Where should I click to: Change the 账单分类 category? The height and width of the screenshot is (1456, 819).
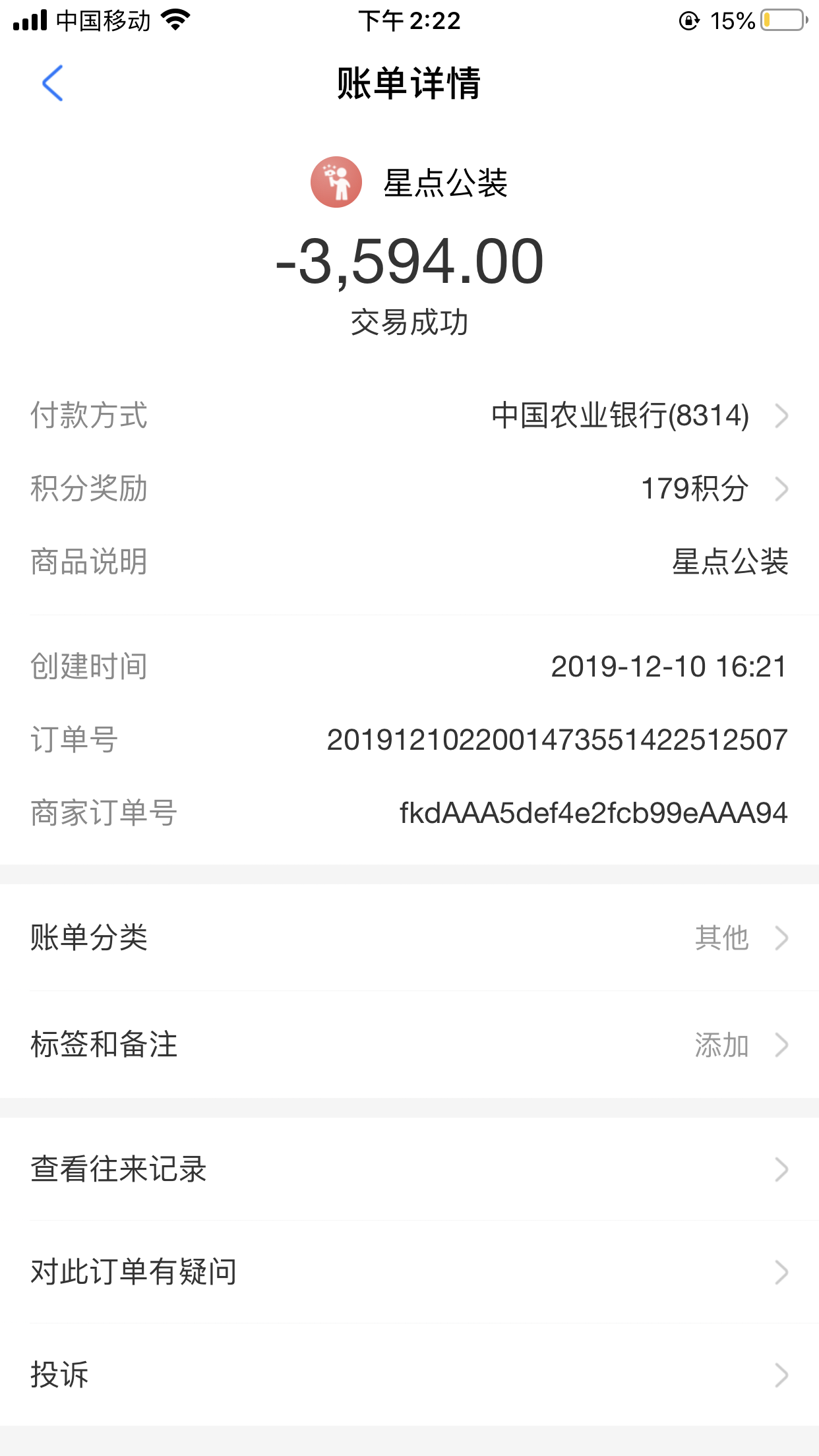click(409, 938)
